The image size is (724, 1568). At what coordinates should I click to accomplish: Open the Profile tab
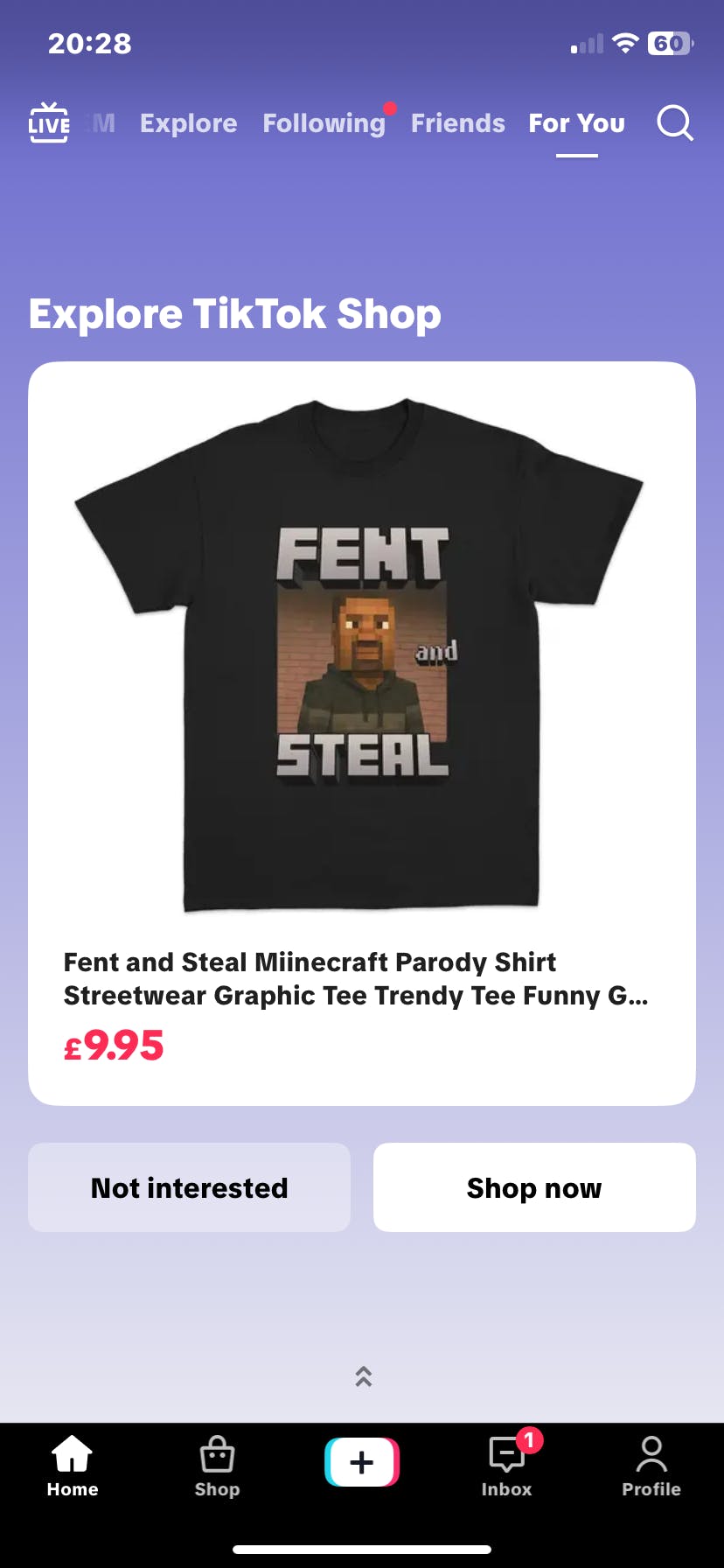pos(651,1467)
